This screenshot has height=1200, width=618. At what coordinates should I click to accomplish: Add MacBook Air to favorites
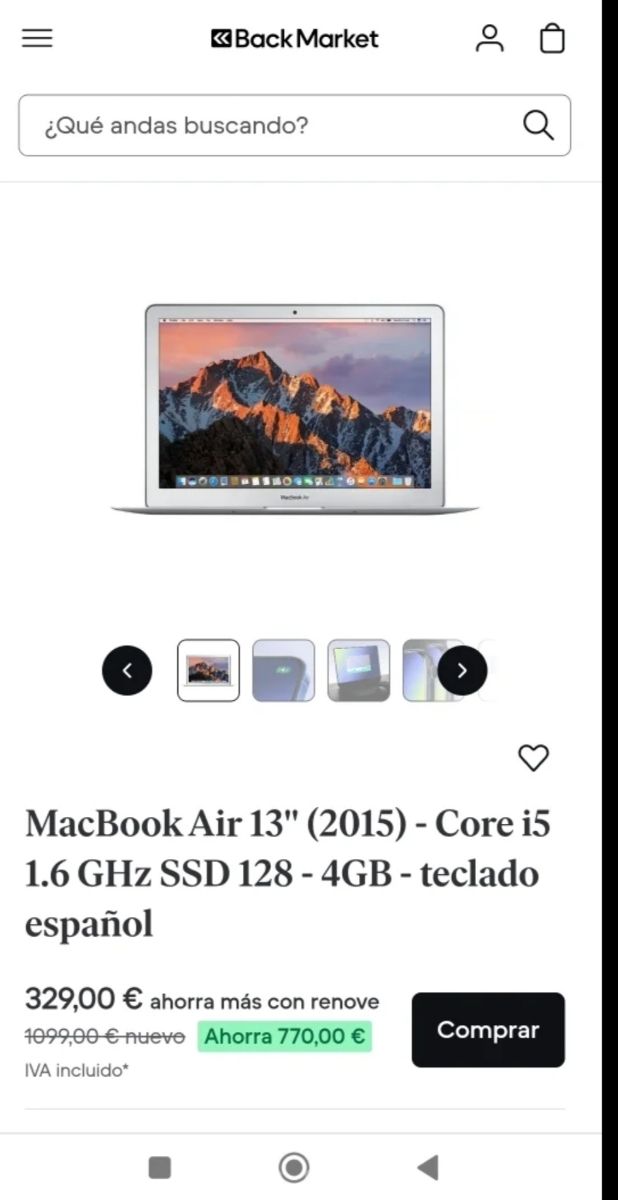[x=533, y=758]
